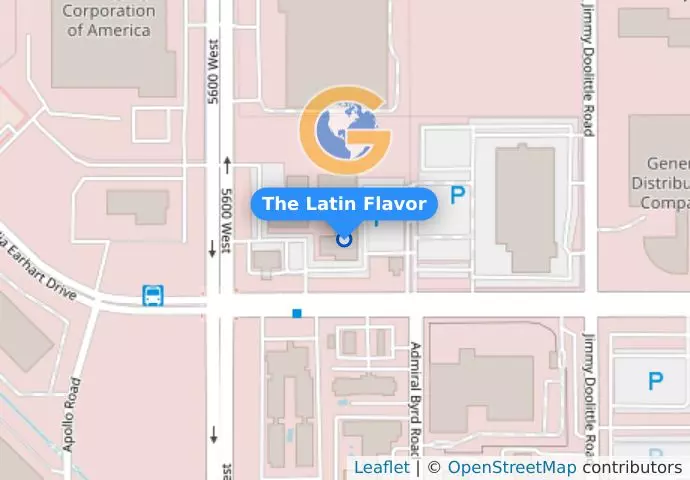Screen dimensions: 690x480
Task: Tap The Latin Flavor map tooltip
Action: [x=344, y=204]
